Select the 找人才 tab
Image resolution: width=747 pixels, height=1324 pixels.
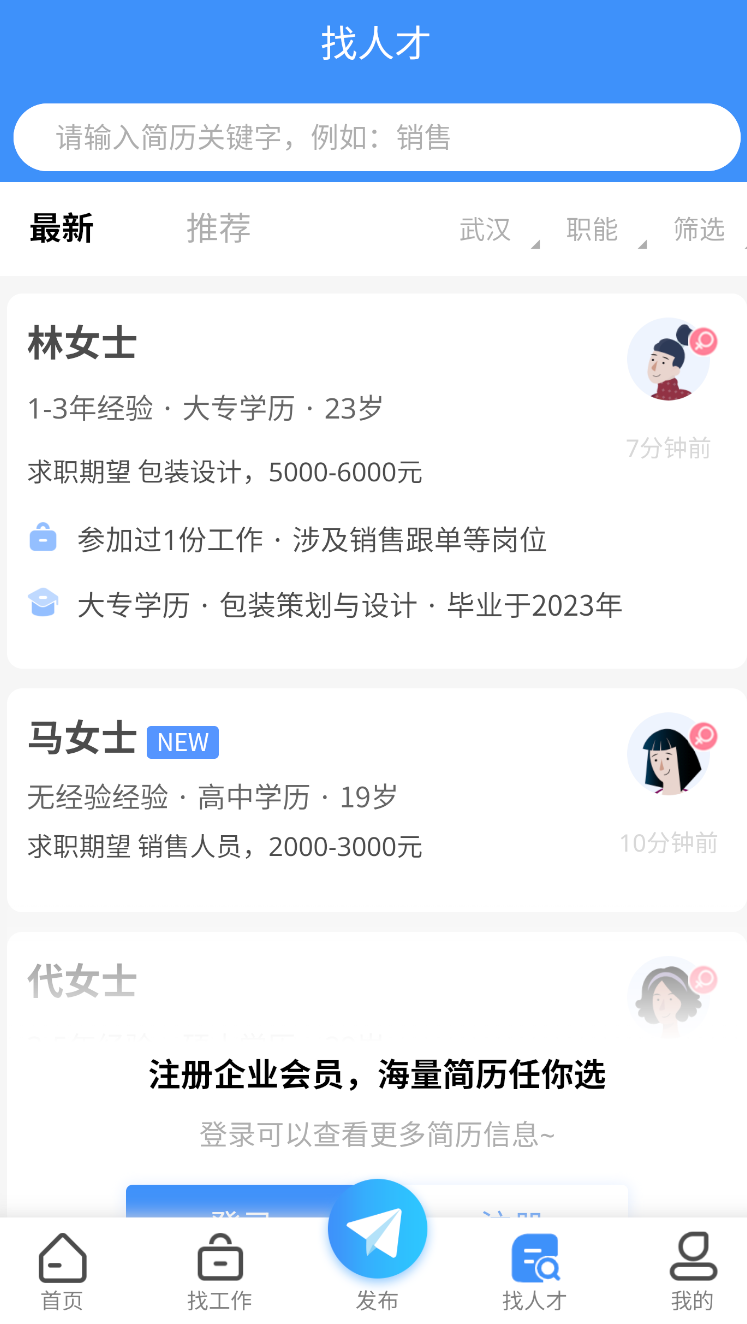coord(534,1270)
